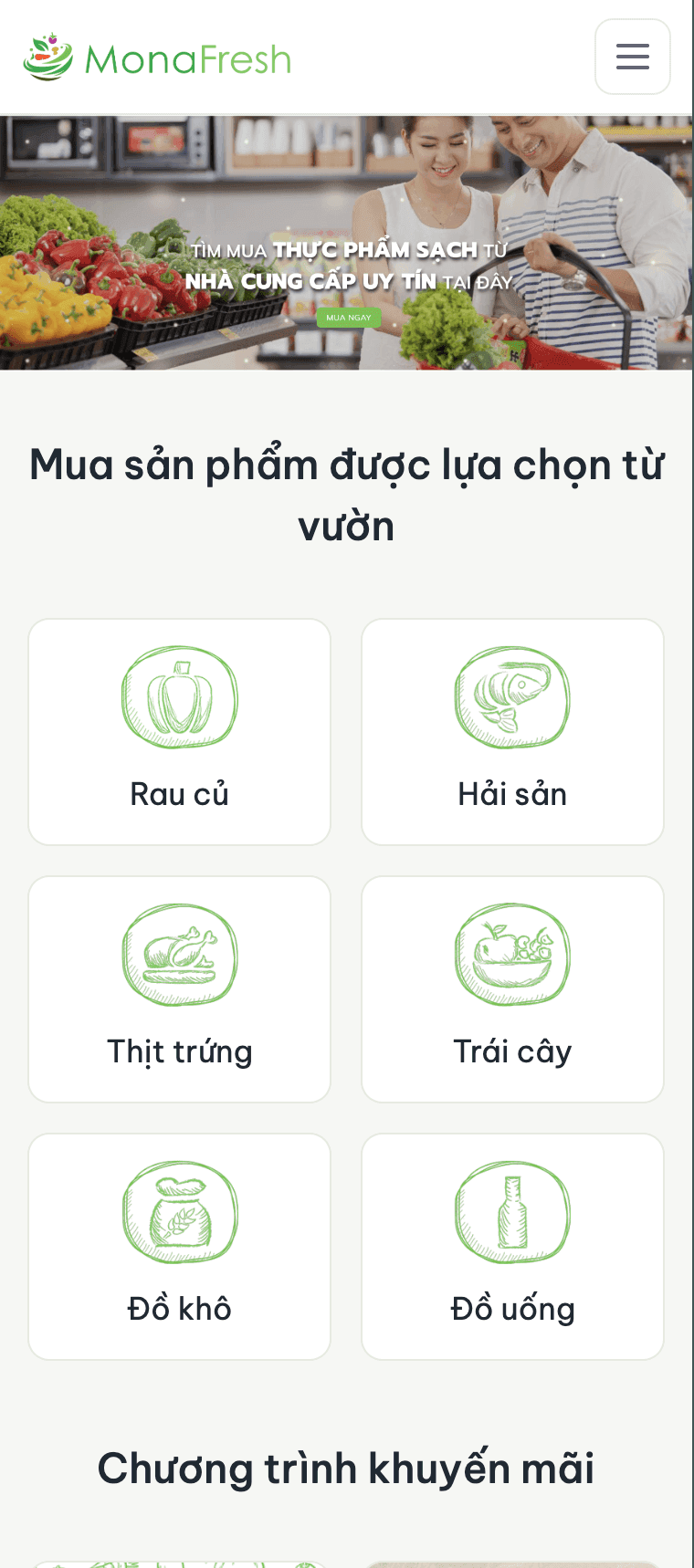Click the grain sack icon for Đồ khô

179,1212
